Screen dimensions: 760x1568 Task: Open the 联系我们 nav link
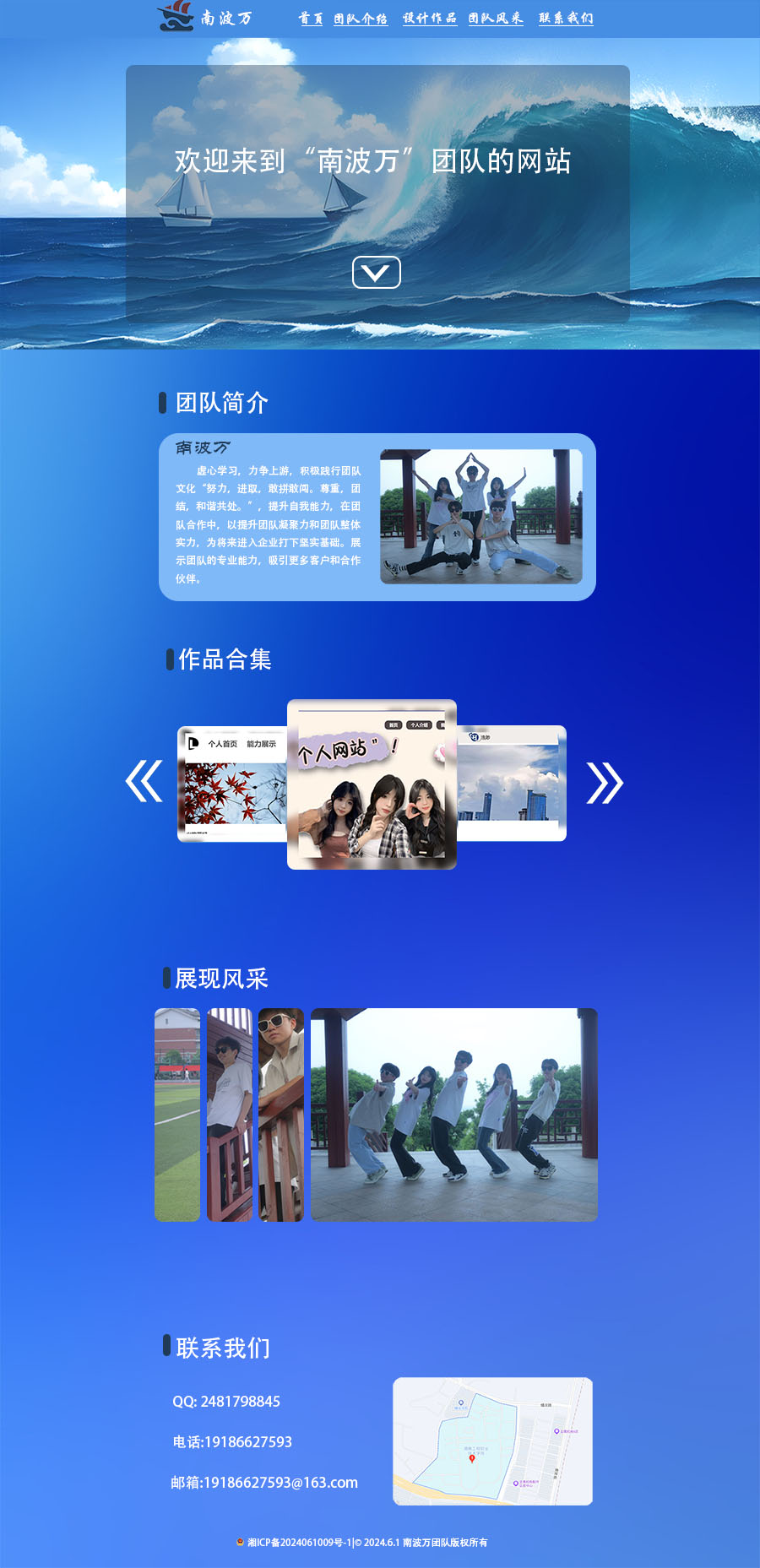[566, 18]
